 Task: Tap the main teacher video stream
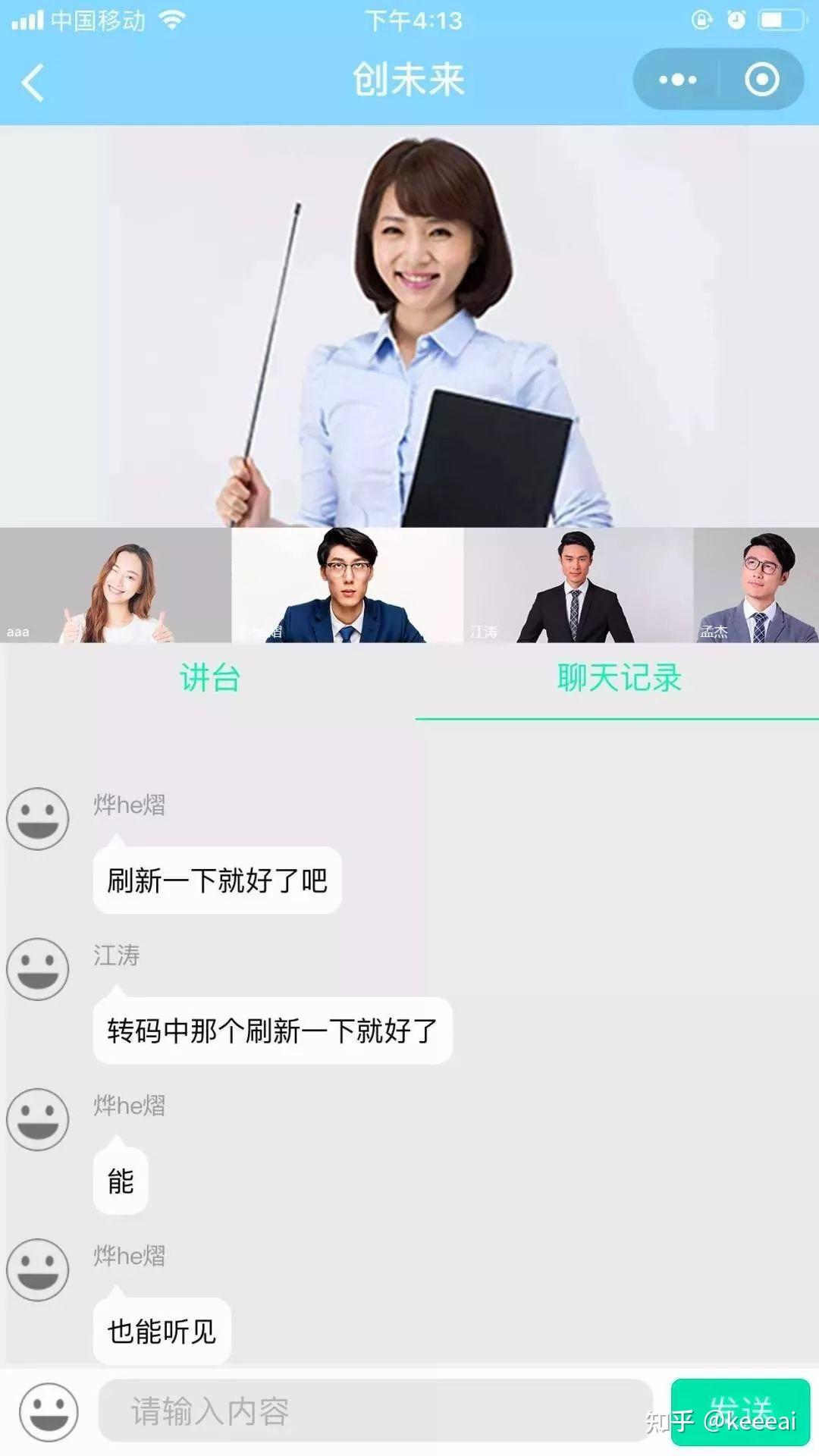[409, 326]
